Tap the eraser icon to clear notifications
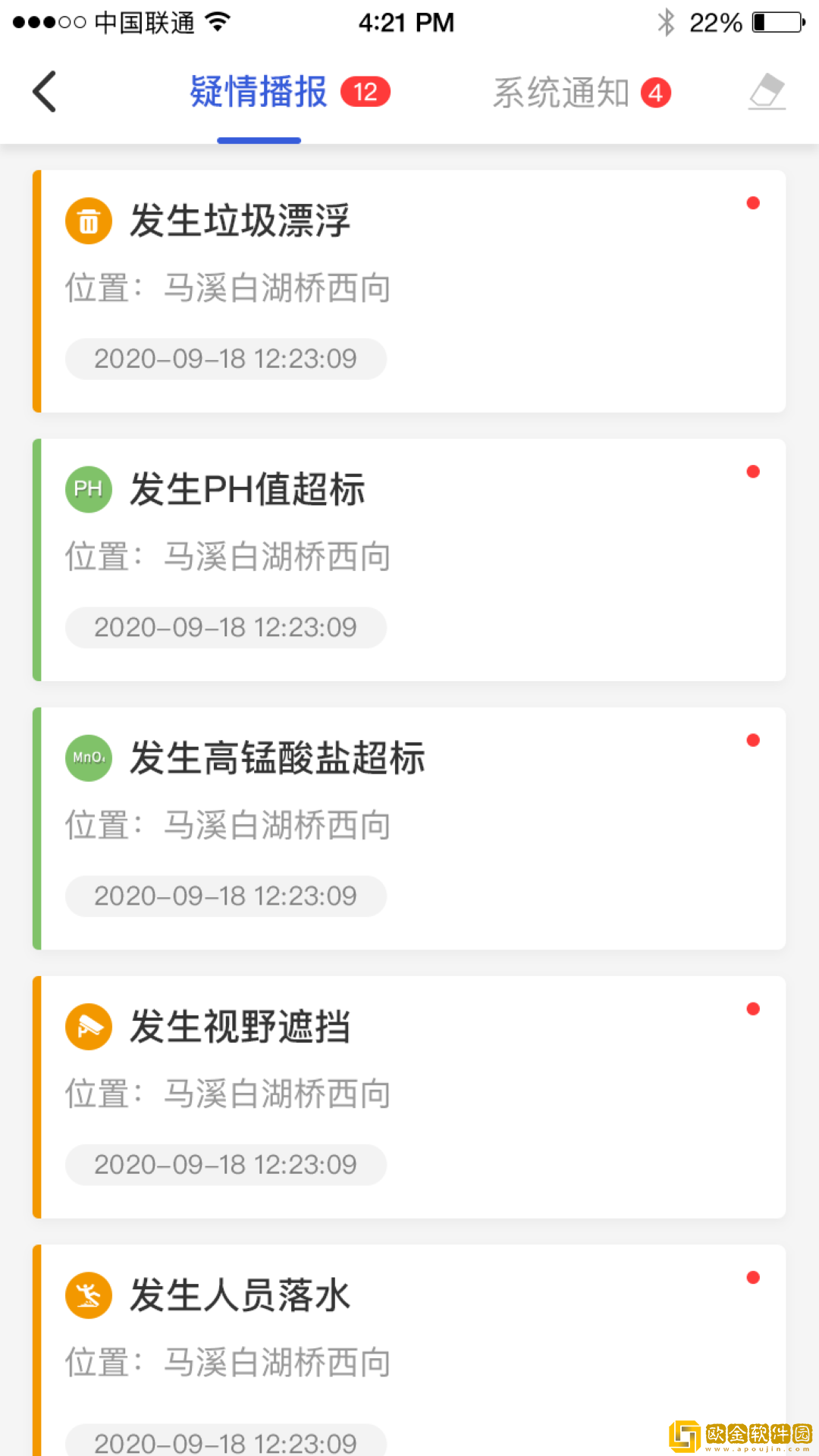 (x=767, y=92)
